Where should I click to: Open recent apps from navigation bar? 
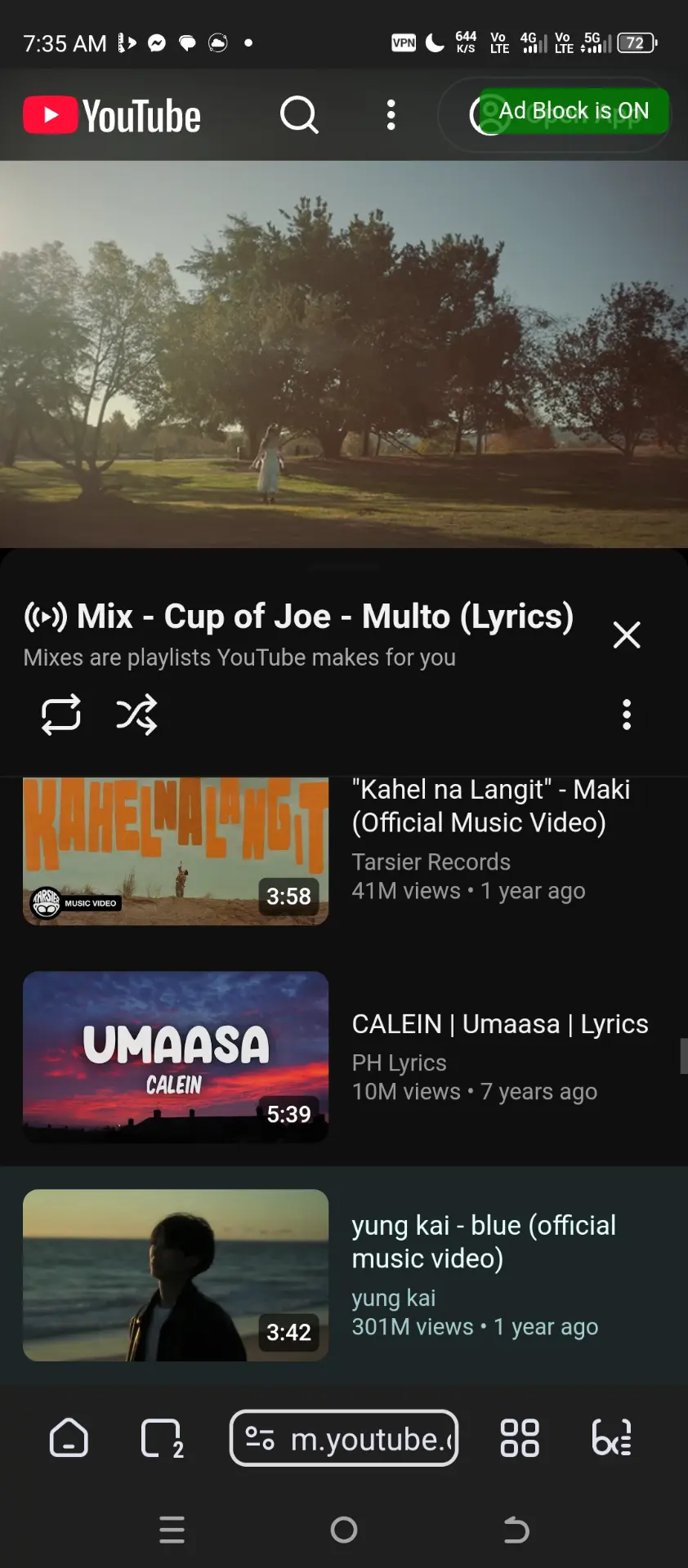tap(172, 1529)
